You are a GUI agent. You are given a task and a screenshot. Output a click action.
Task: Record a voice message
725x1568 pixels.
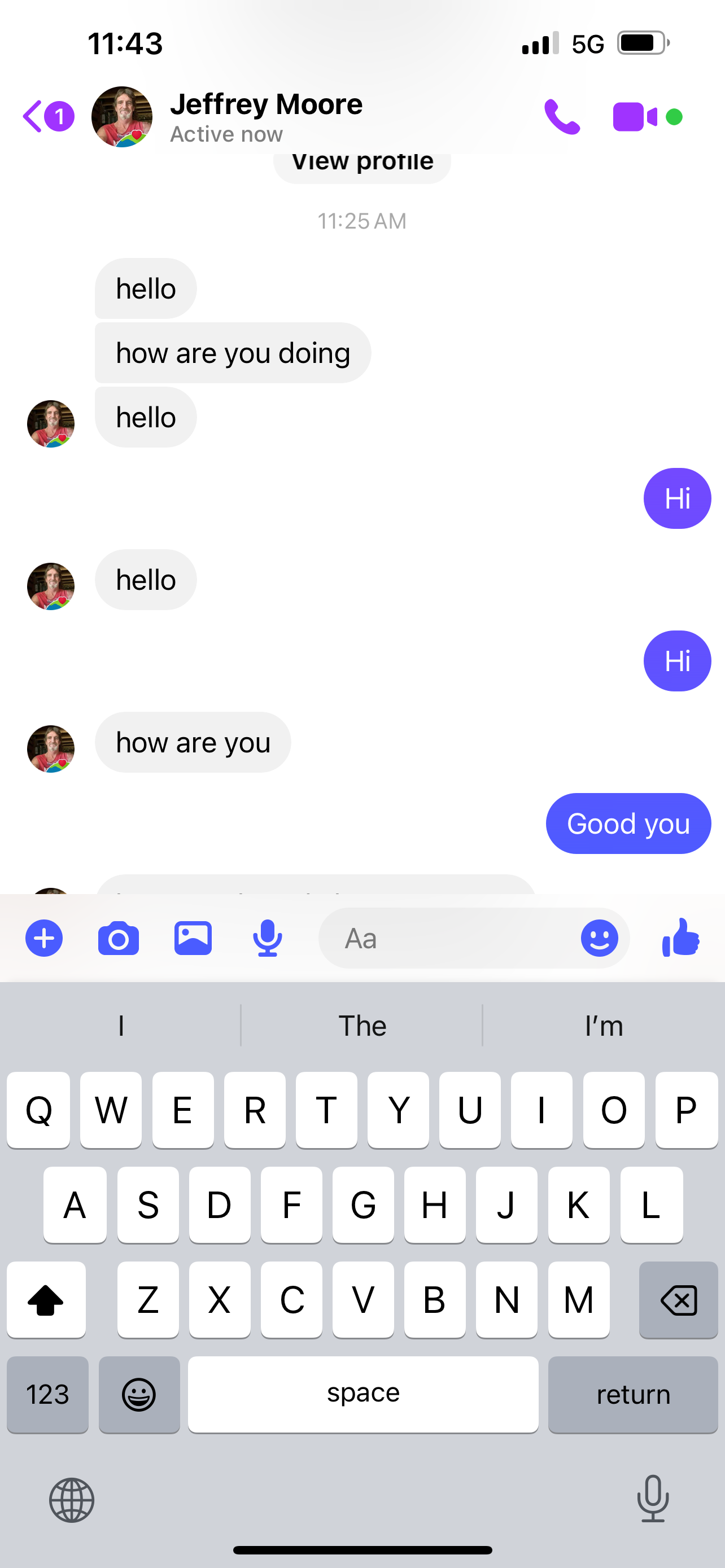(267, 938)
